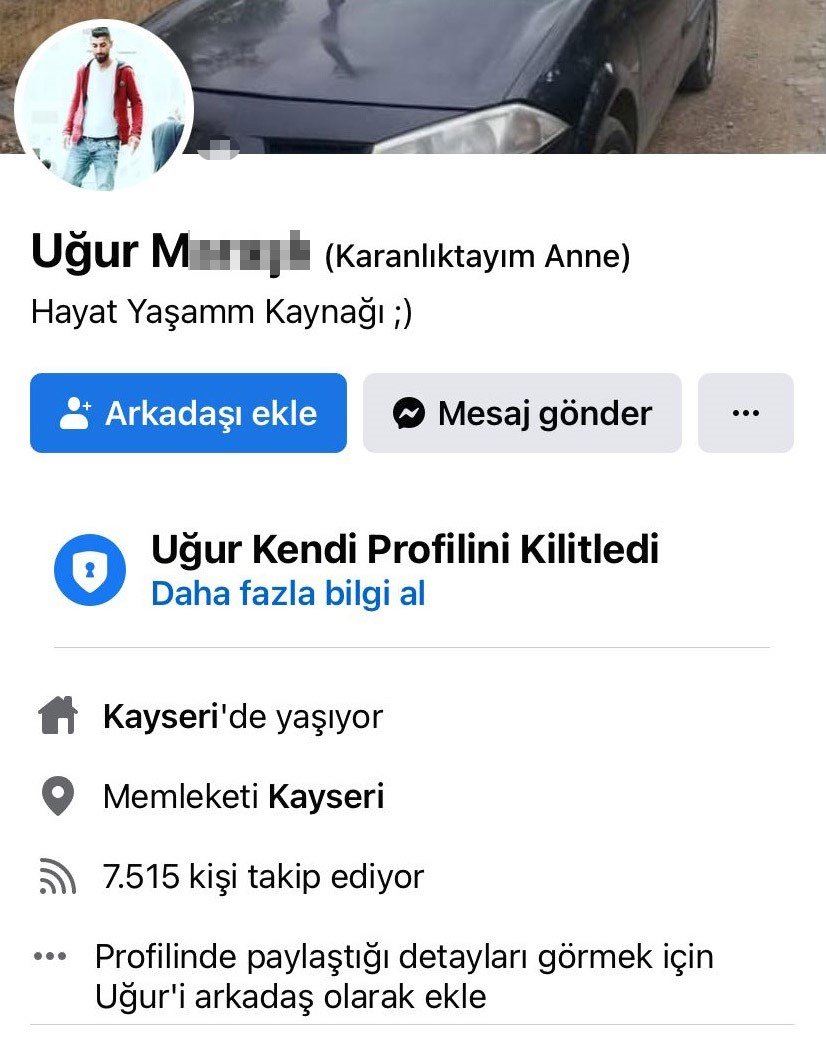Click the add-friend person icon
Screen dimensions: 826x1056
[x=77, y=412]
